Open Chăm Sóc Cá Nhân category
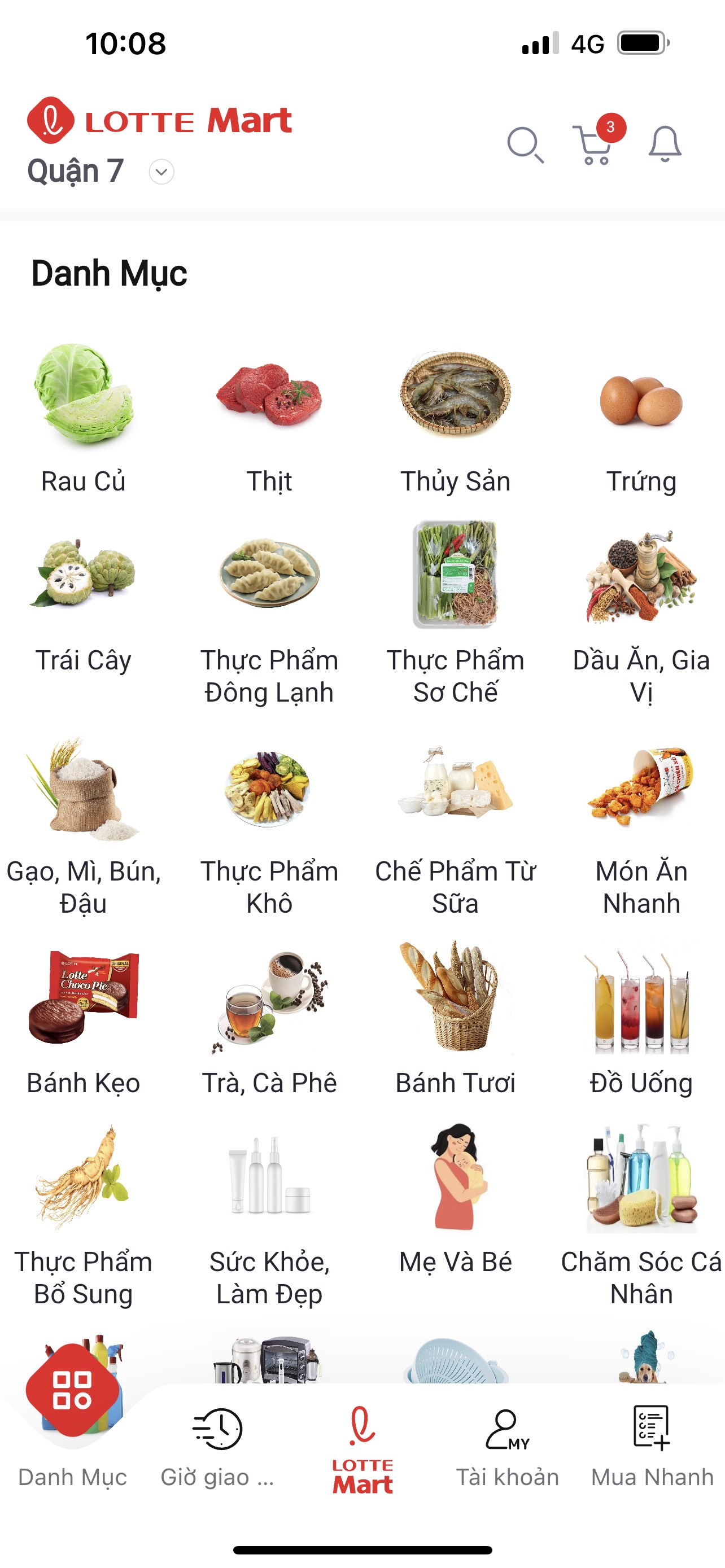The image size is (725, 1568). [641, 1211]
